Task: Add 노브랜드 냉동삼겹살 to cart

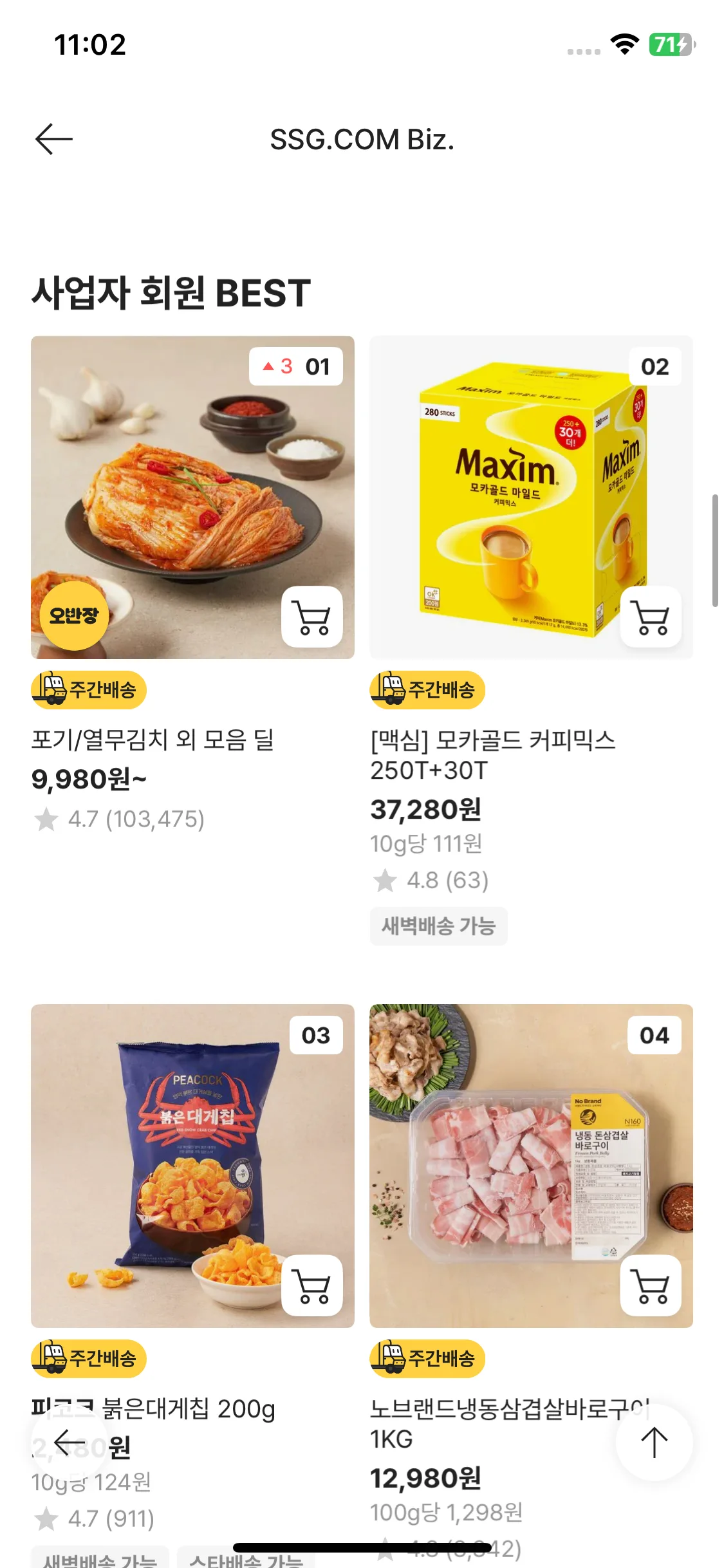Action: pos(651,1285)
